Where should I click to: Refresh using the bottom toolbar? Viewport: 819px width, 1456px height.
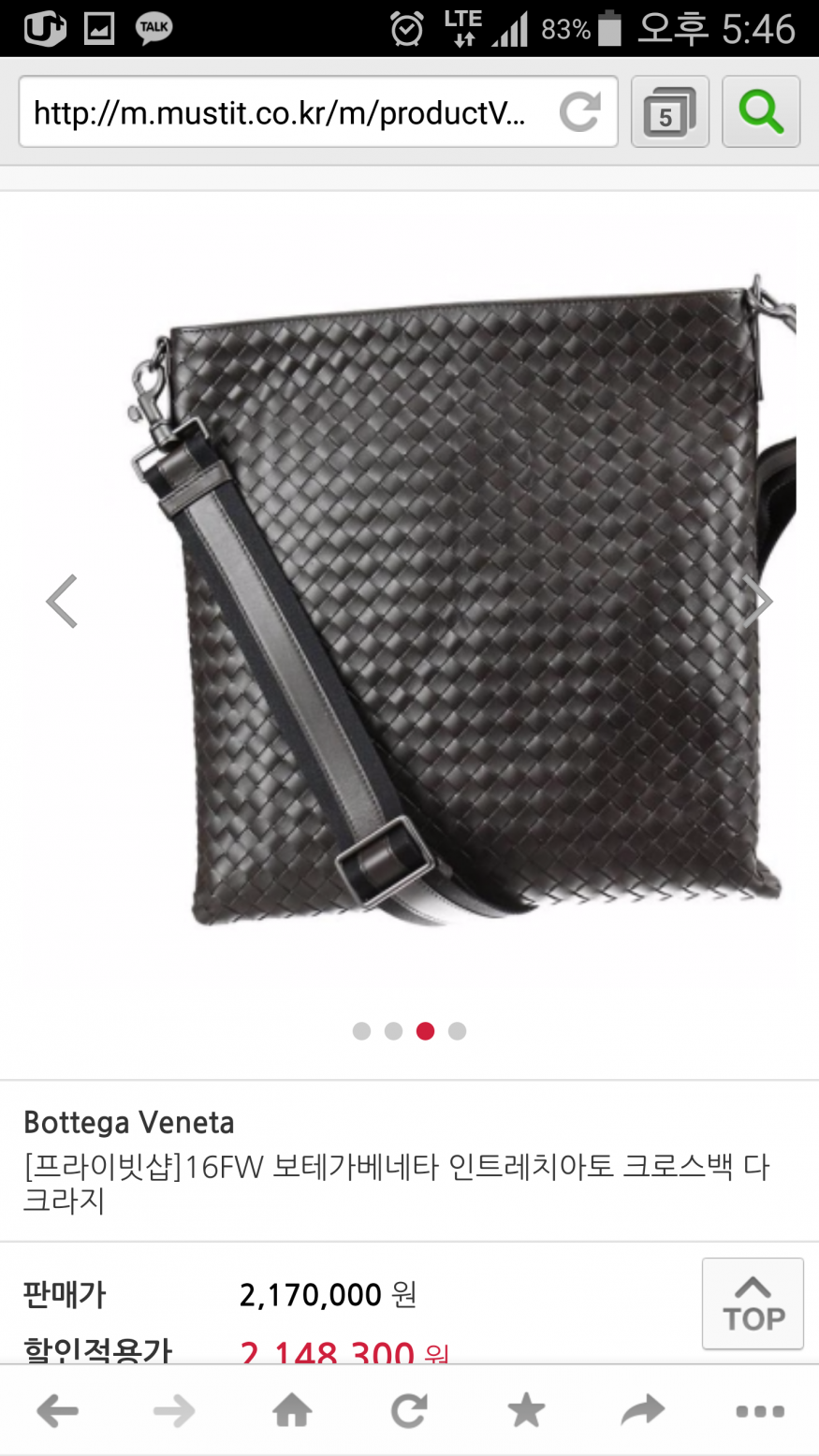409,1411
